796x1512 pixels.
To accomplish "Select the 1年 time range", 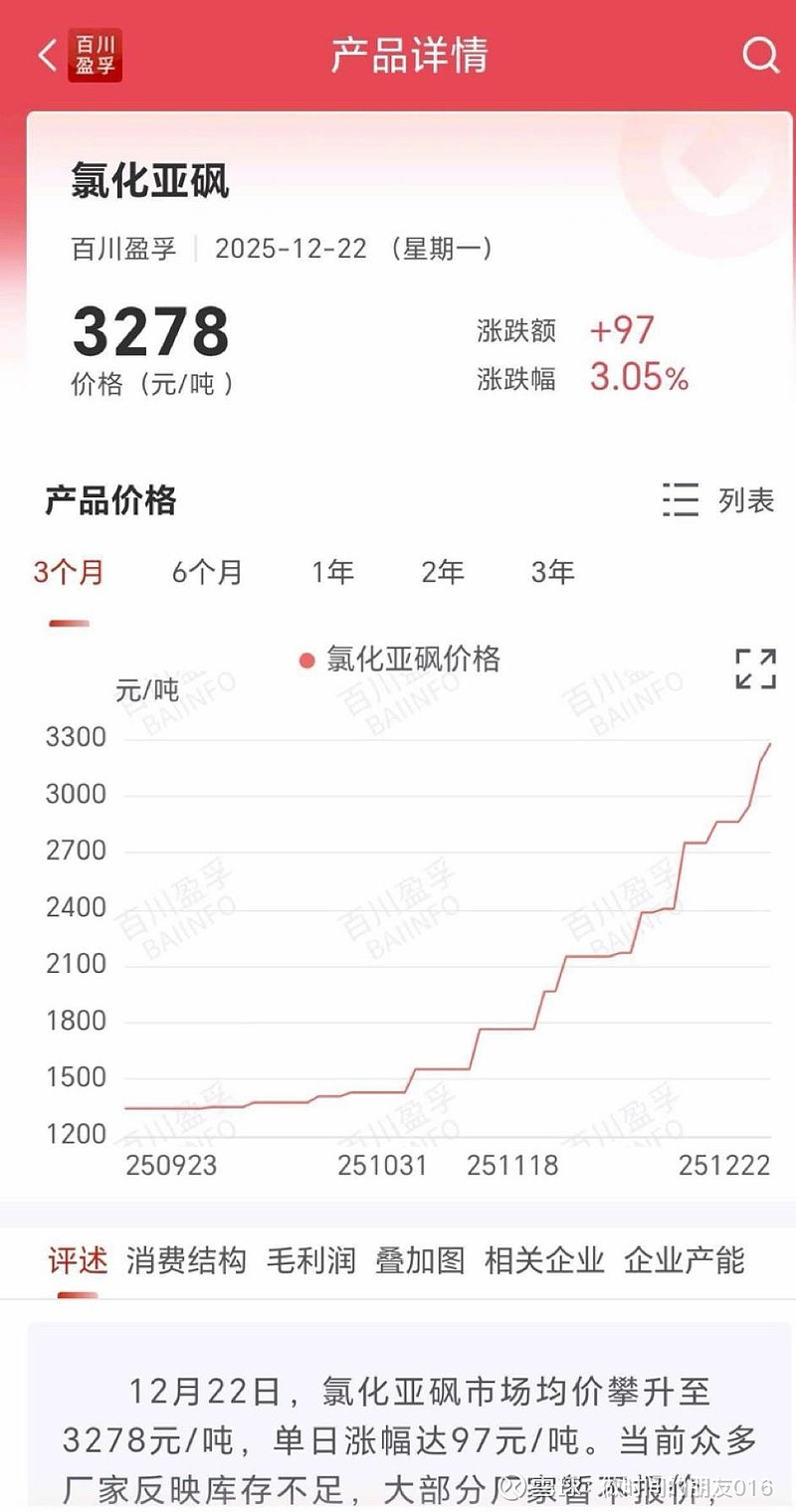I will (x=333, y=572).
